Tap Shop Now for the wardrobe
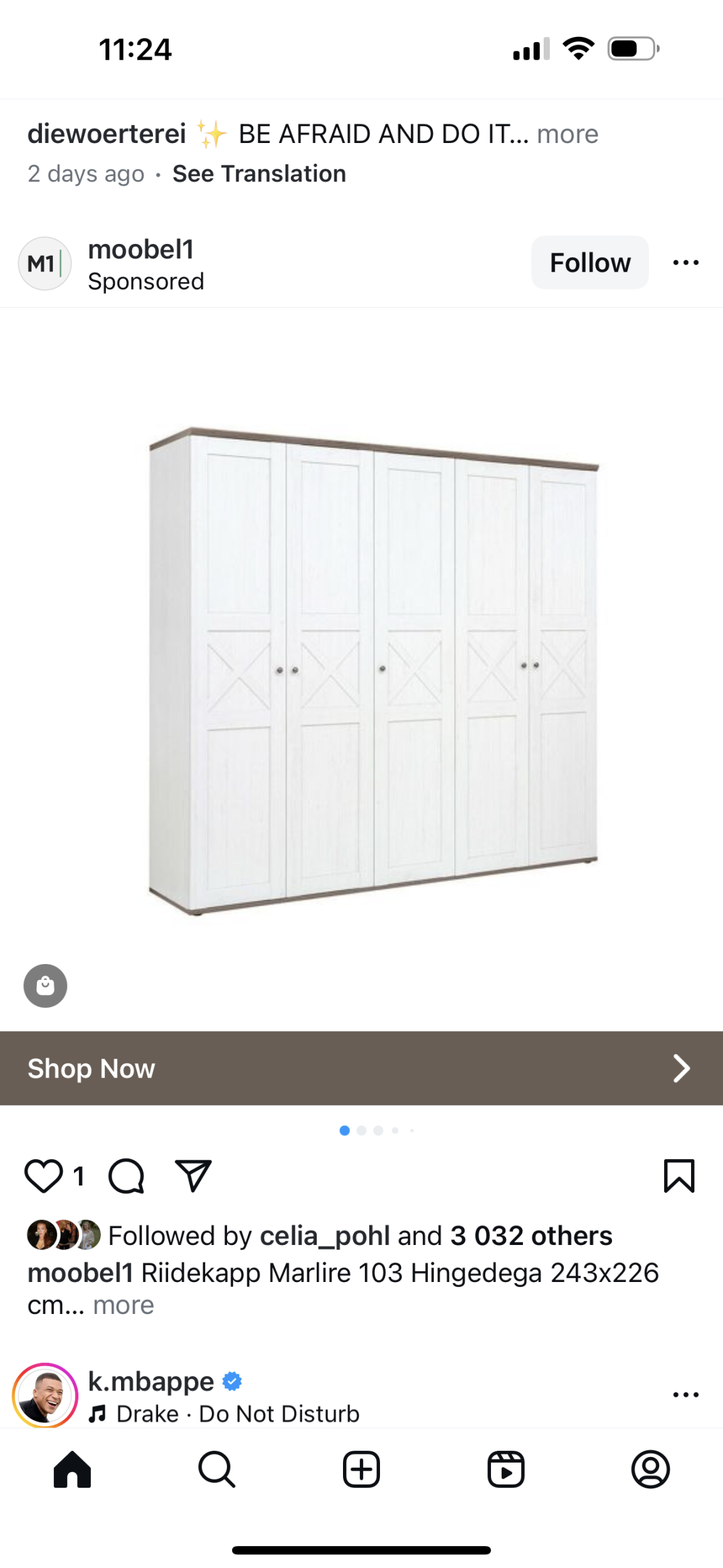Viewport: 723px width, 1568px height. pos(361,1068)
